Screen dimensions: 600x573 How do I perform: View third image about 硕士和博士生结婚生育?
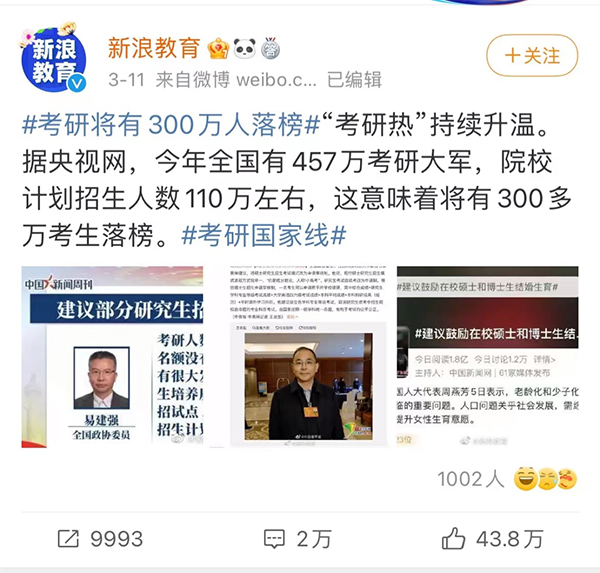487,356
